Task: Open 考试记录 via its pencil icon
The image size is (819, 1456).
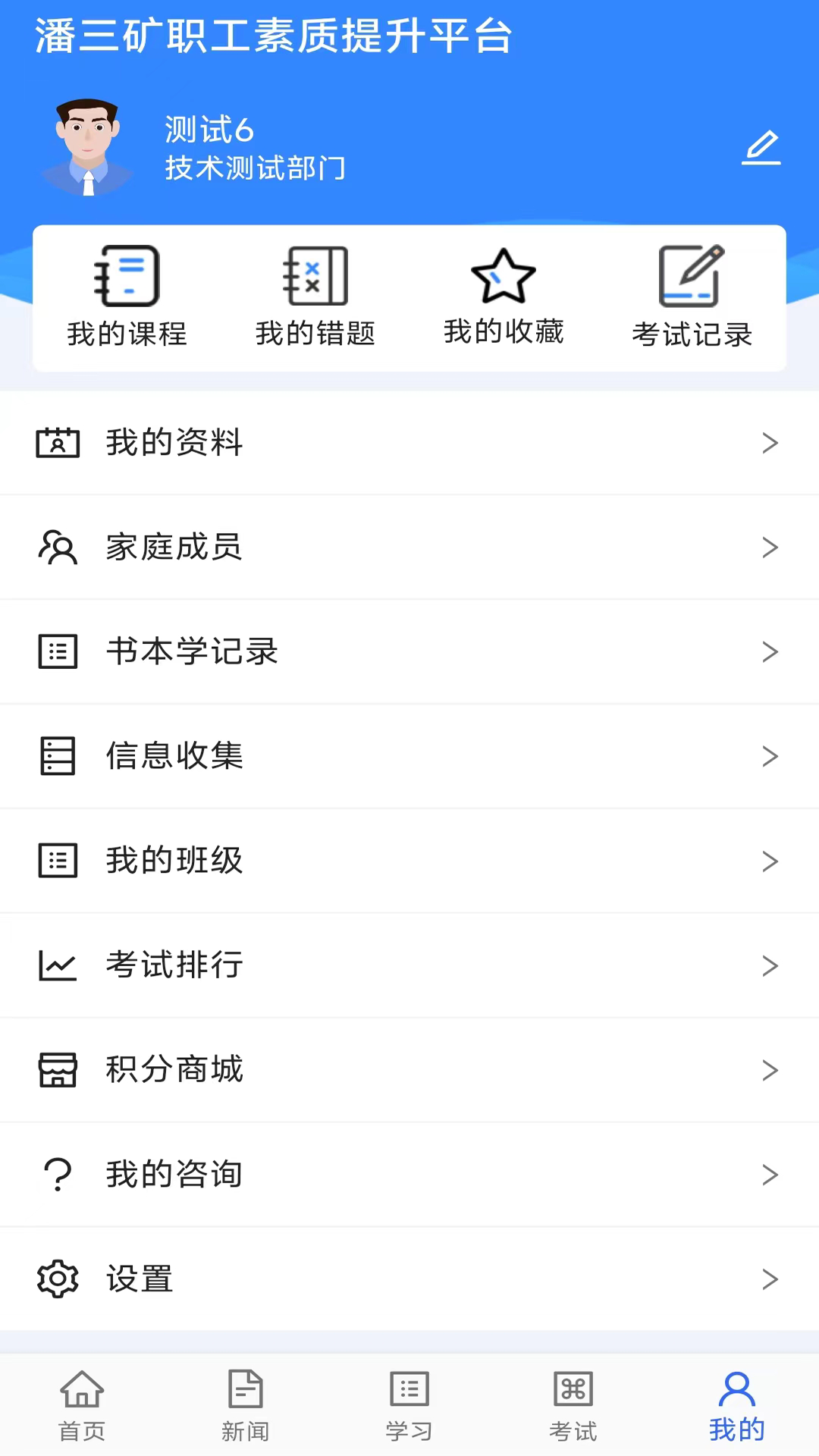Action: point(691,275)
